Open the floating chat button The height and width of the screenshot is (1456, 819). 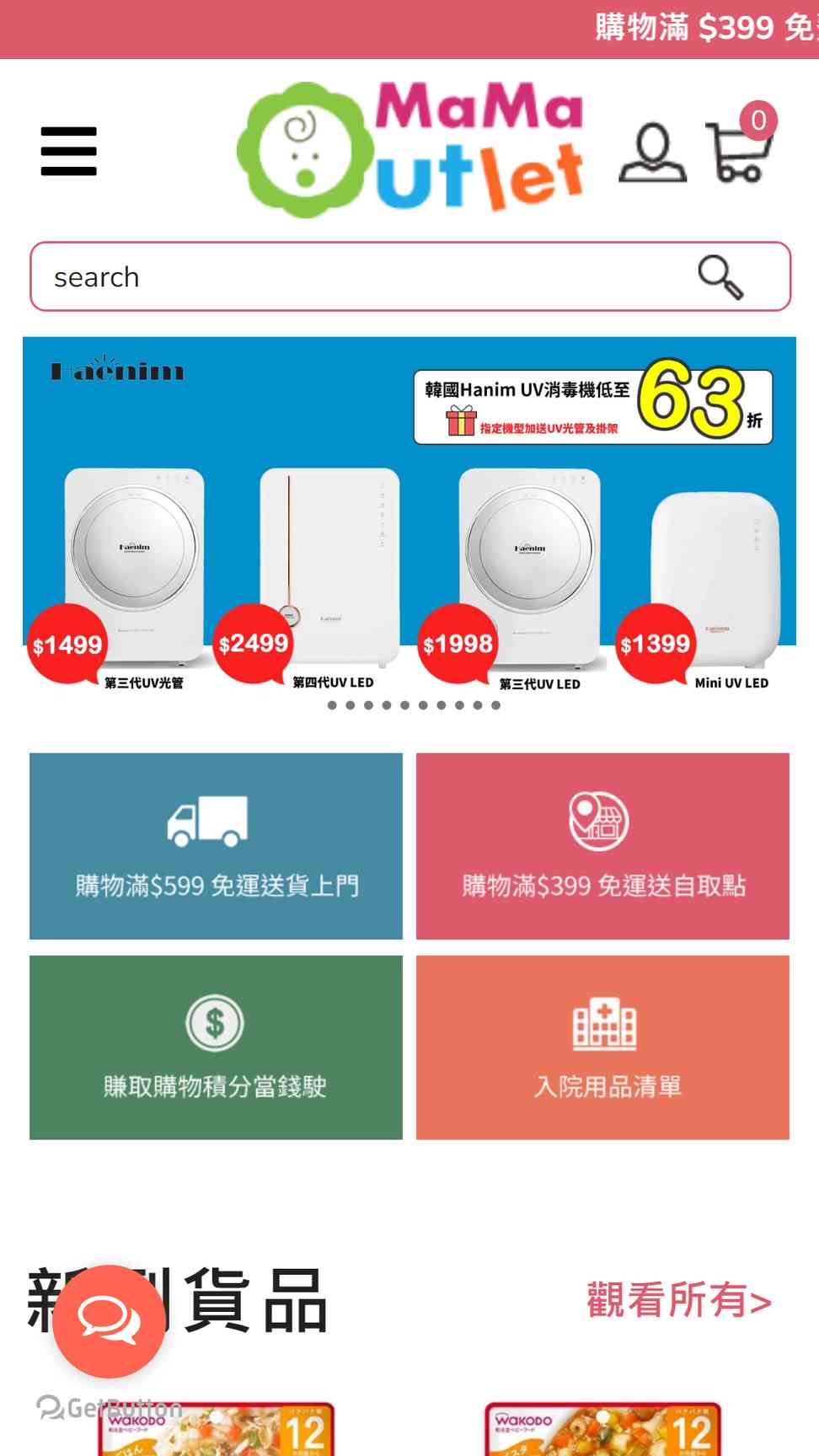coord(109,1321)
